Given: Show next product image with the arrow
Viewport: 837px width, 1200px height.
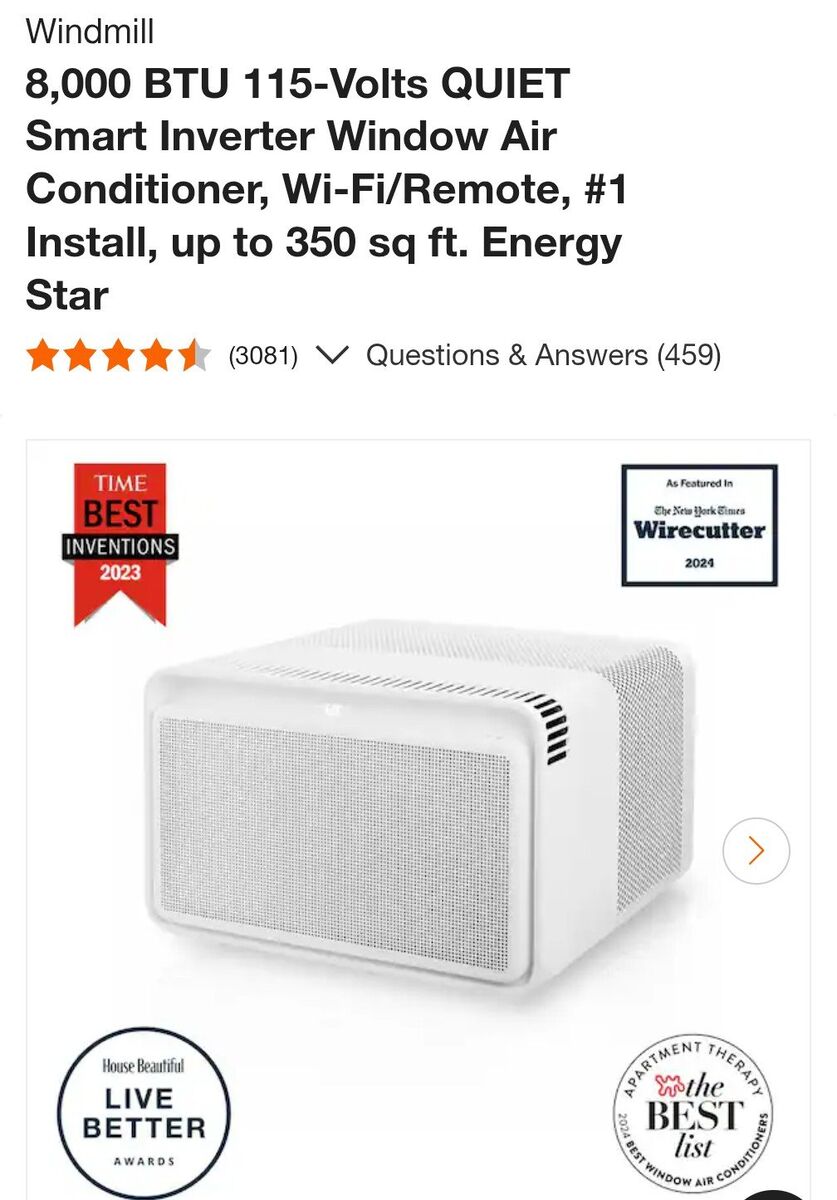Looking at the screenshot, I should point(756,851).
